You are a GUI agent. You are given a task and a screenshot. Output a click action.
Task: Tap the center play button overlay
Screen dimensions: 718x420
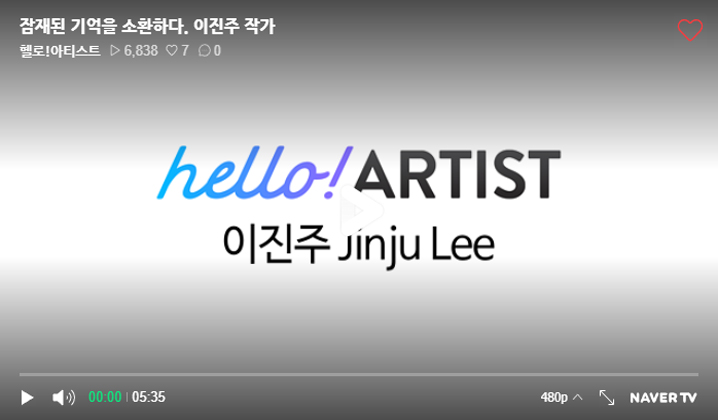pyautogui.click(x=359, y=210)
